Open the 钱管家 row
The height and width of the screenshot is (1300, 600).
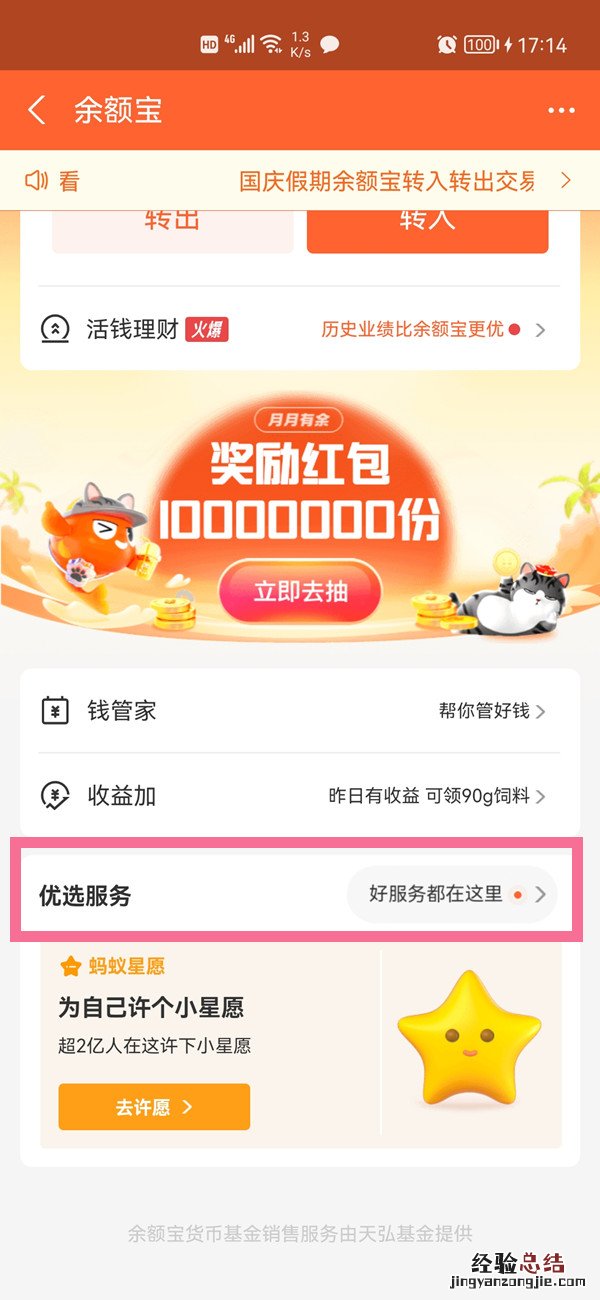(x=298, y=711)
